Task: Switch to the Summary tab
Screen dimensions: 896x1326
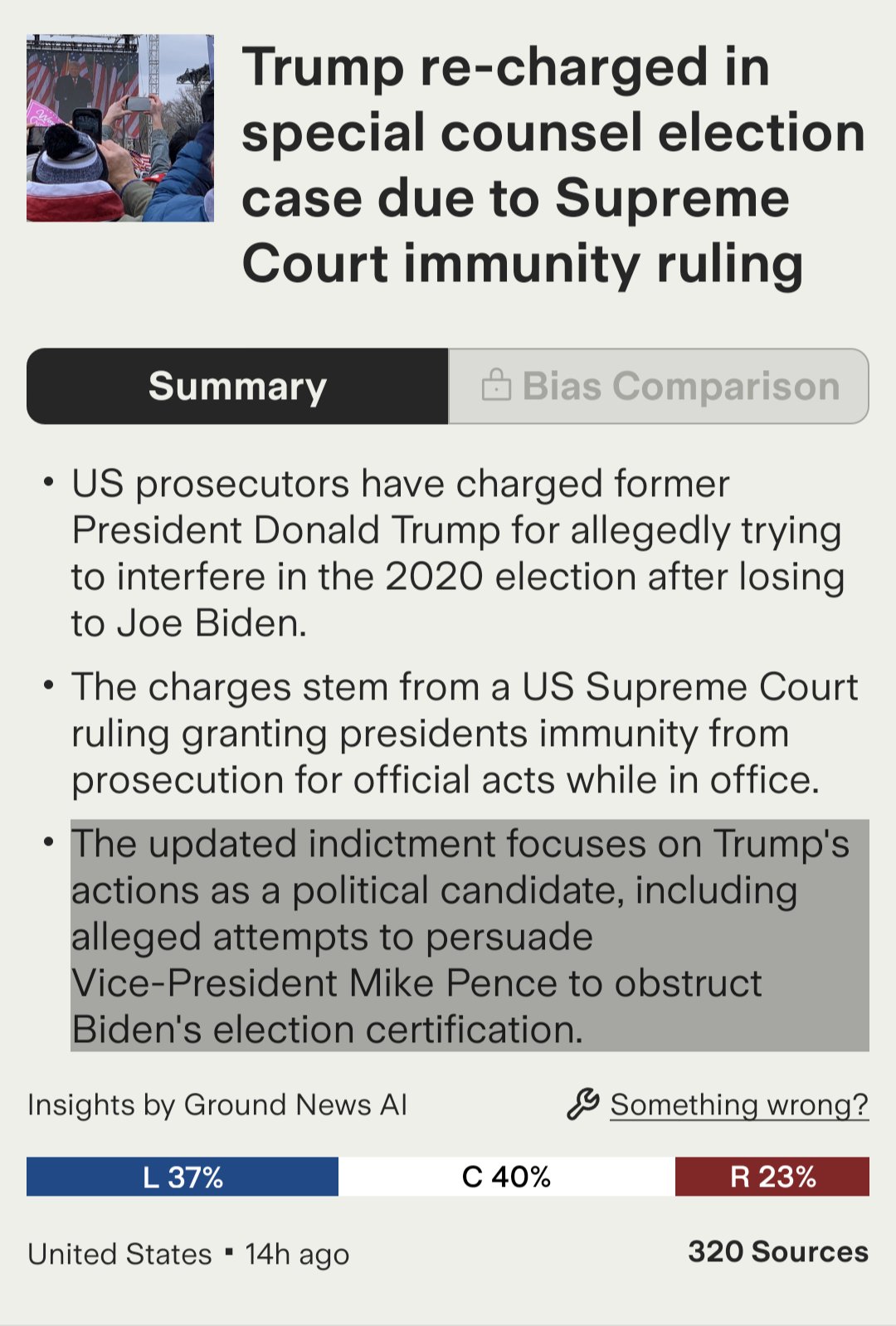Action: tap(237, 387)
